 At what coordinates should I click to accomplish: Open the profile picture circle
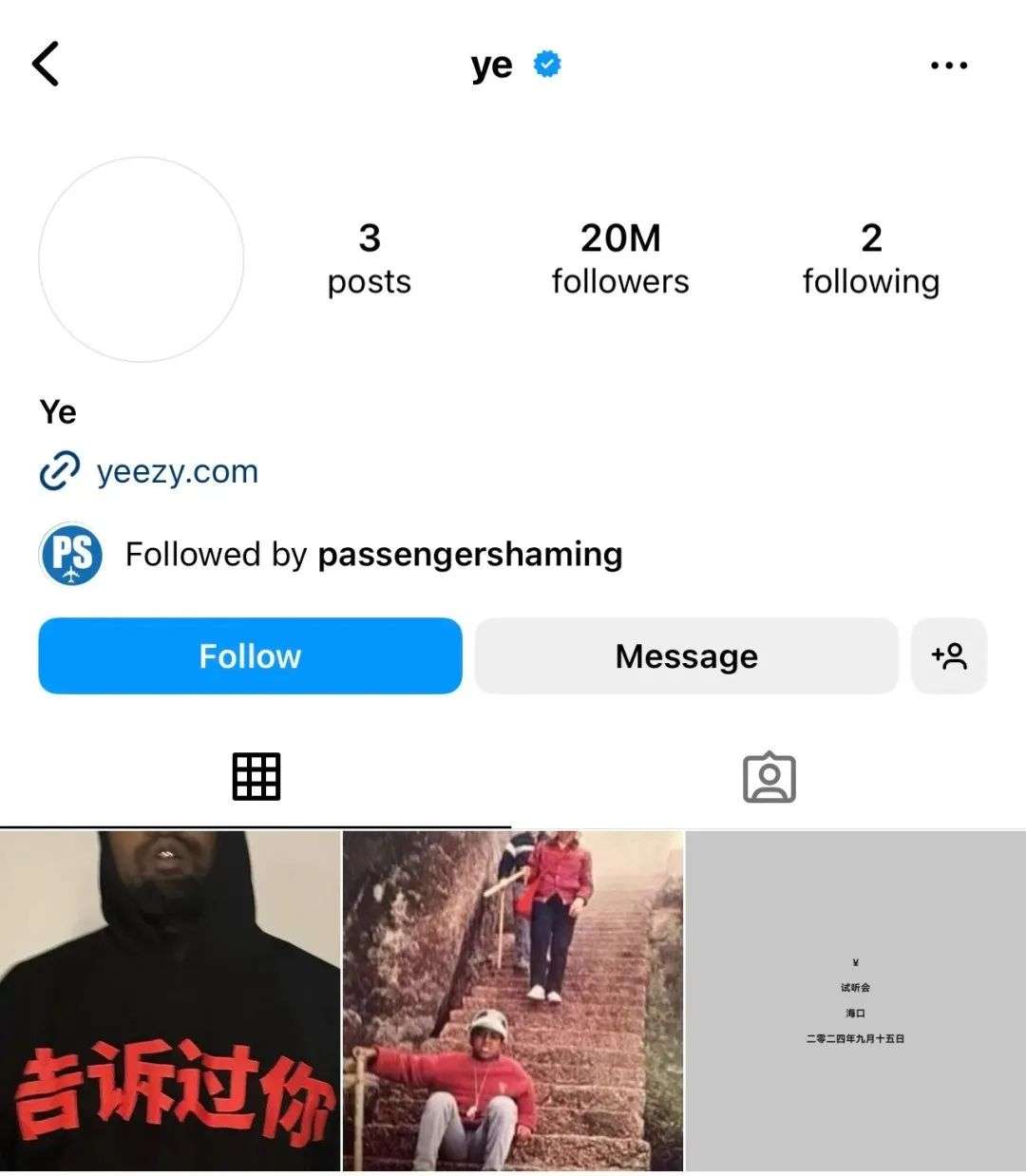tap(142, 259)
